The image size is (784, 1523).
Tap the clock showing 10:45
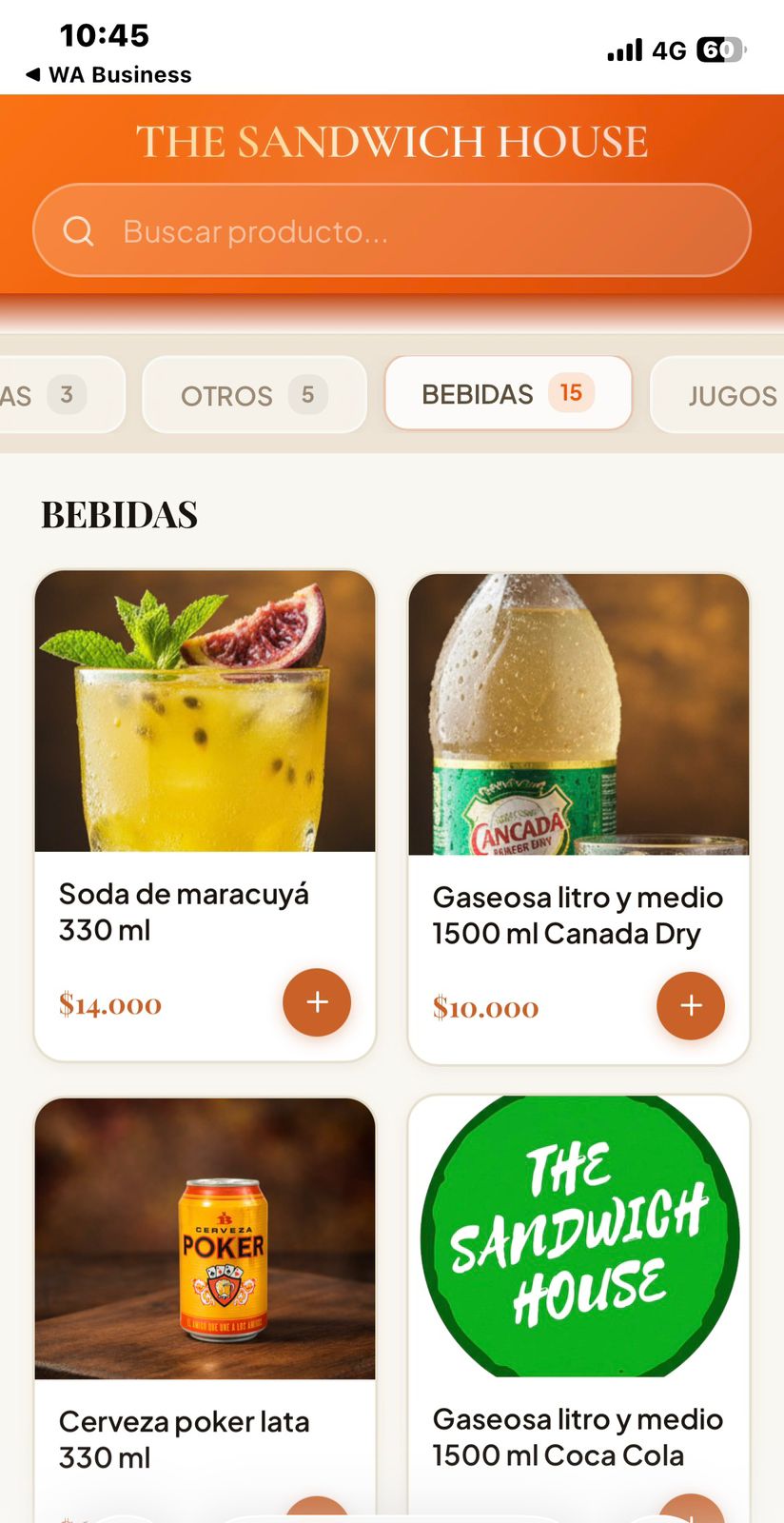point(106,36)
